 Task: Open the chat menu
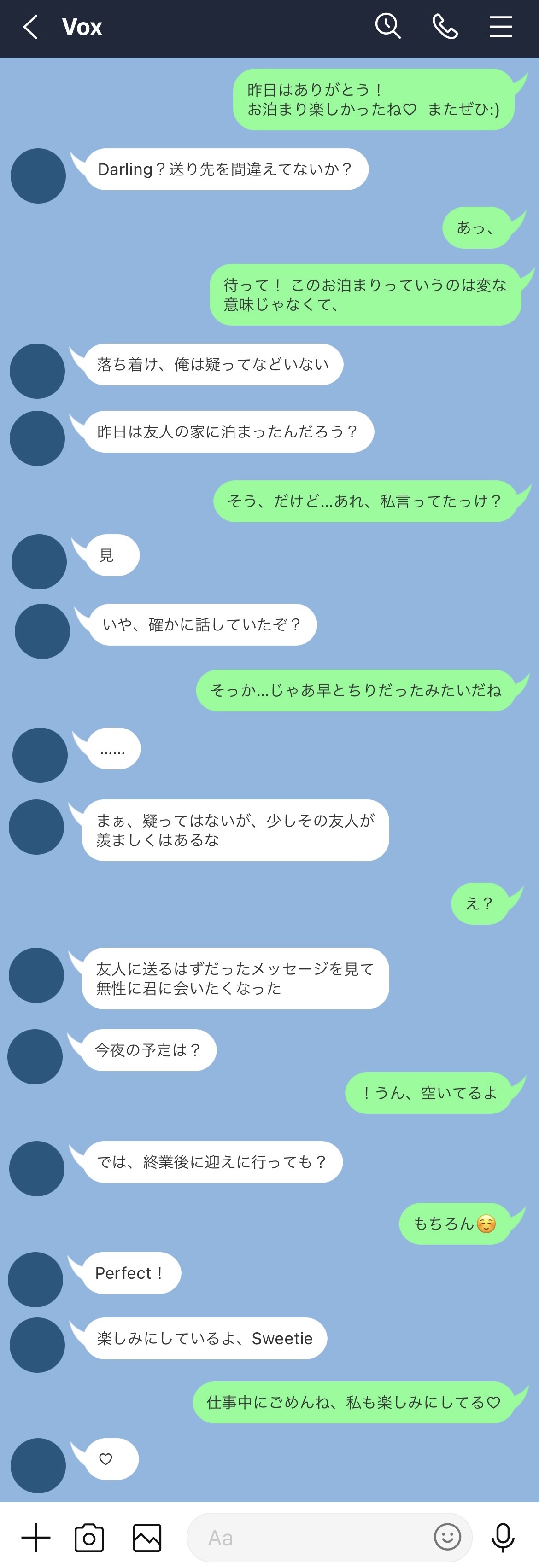click(501, 27)
